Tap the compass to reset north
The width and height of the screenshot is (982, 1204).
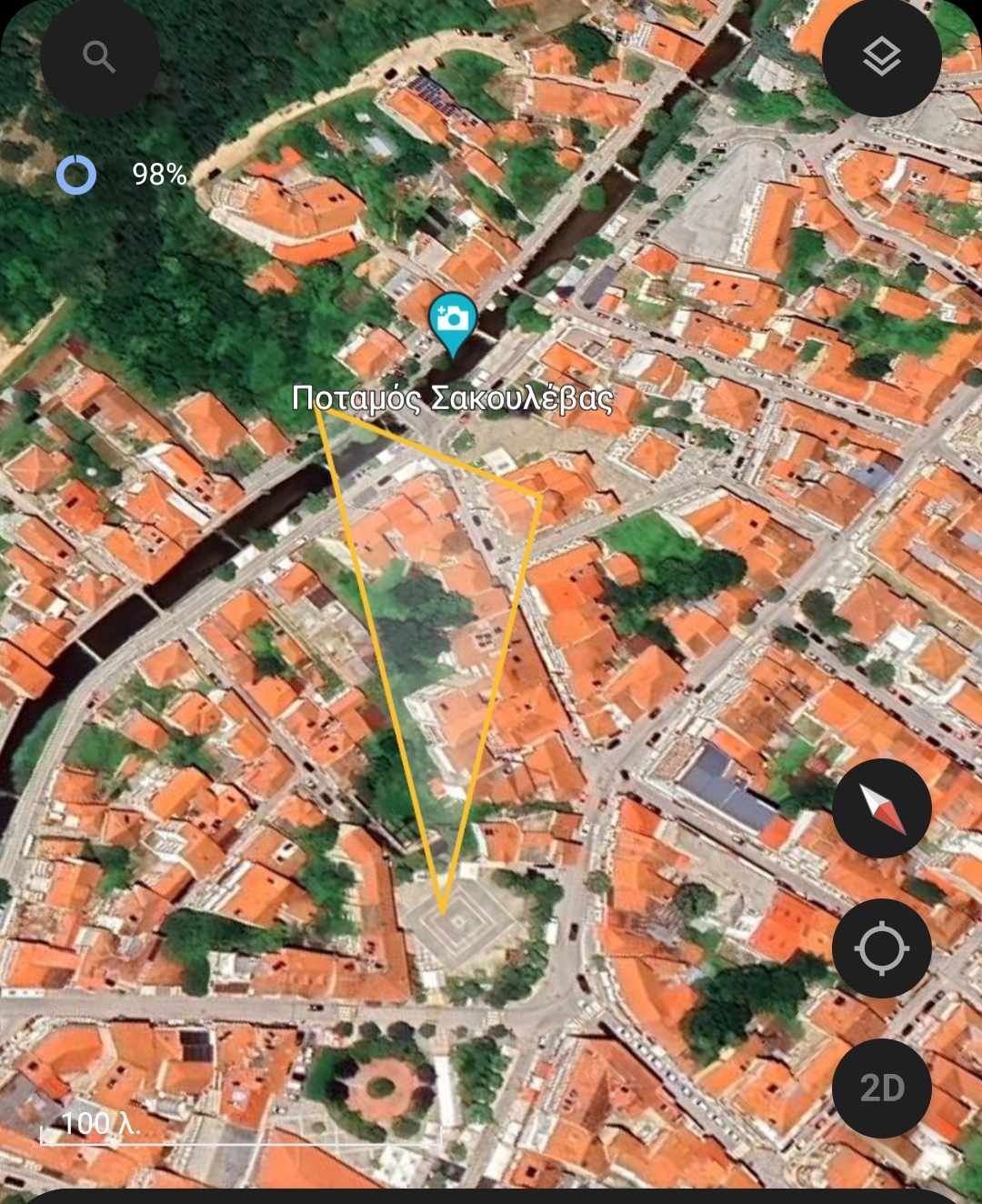click(881, 808)
